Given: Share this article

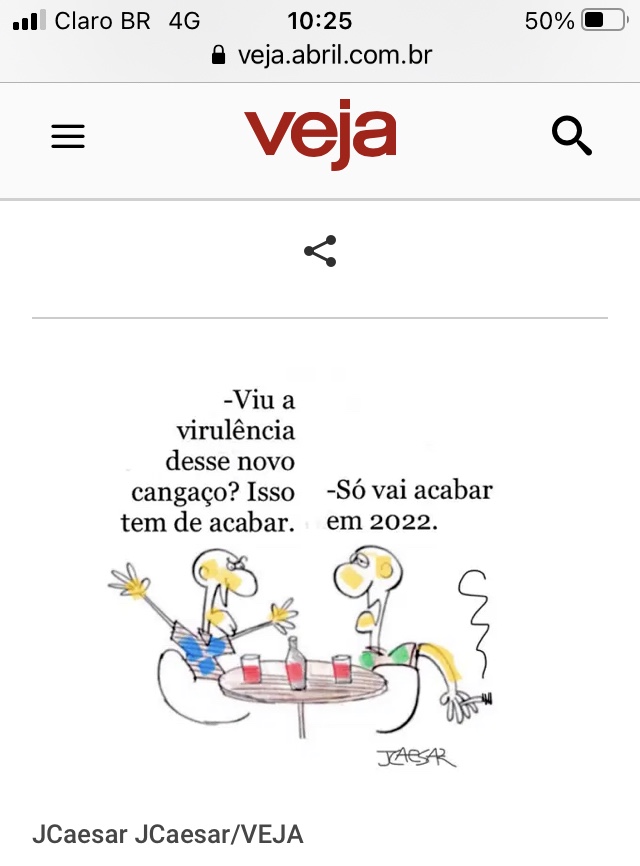Looking at the screenshot, I should point(320,251).
